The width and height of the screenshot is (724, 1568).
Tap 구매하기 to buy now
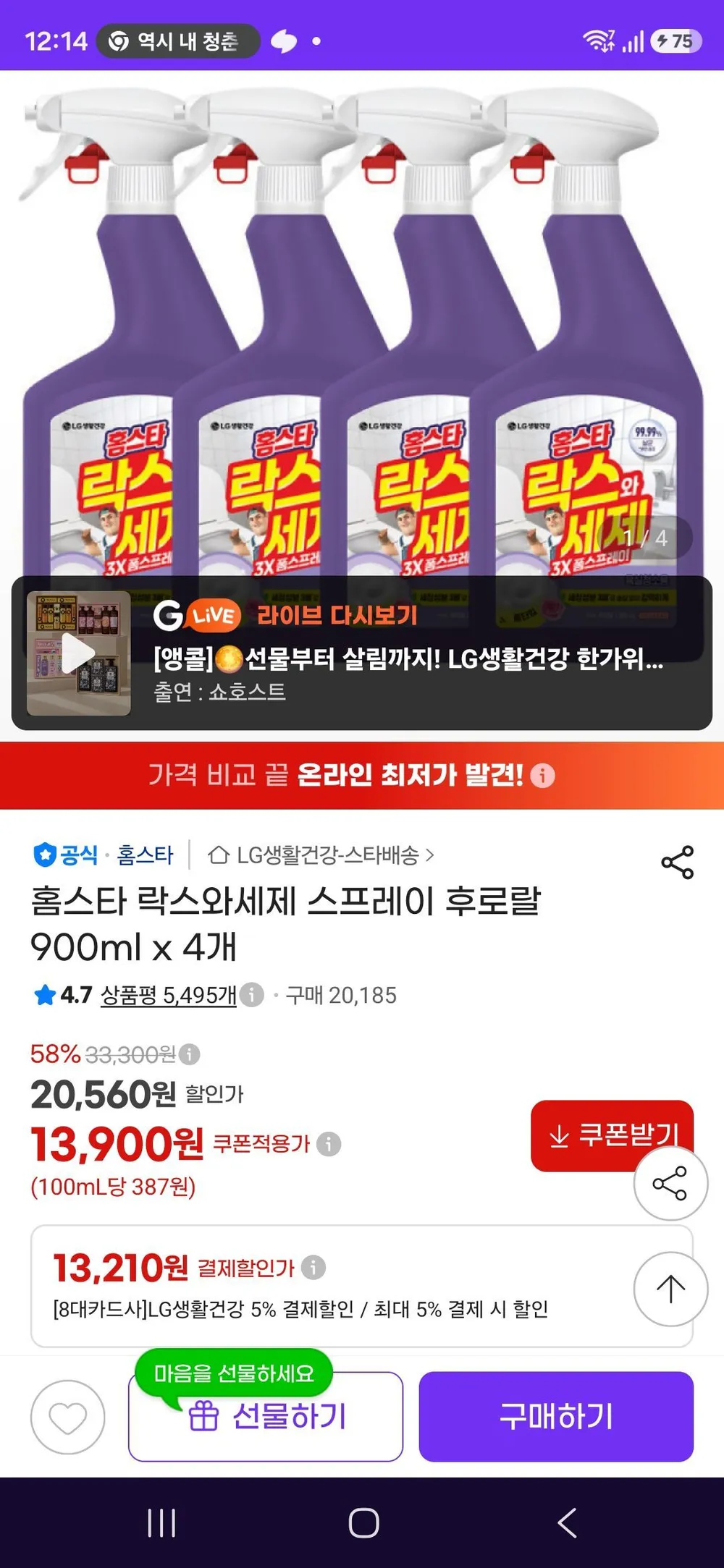coord(556,1416)
